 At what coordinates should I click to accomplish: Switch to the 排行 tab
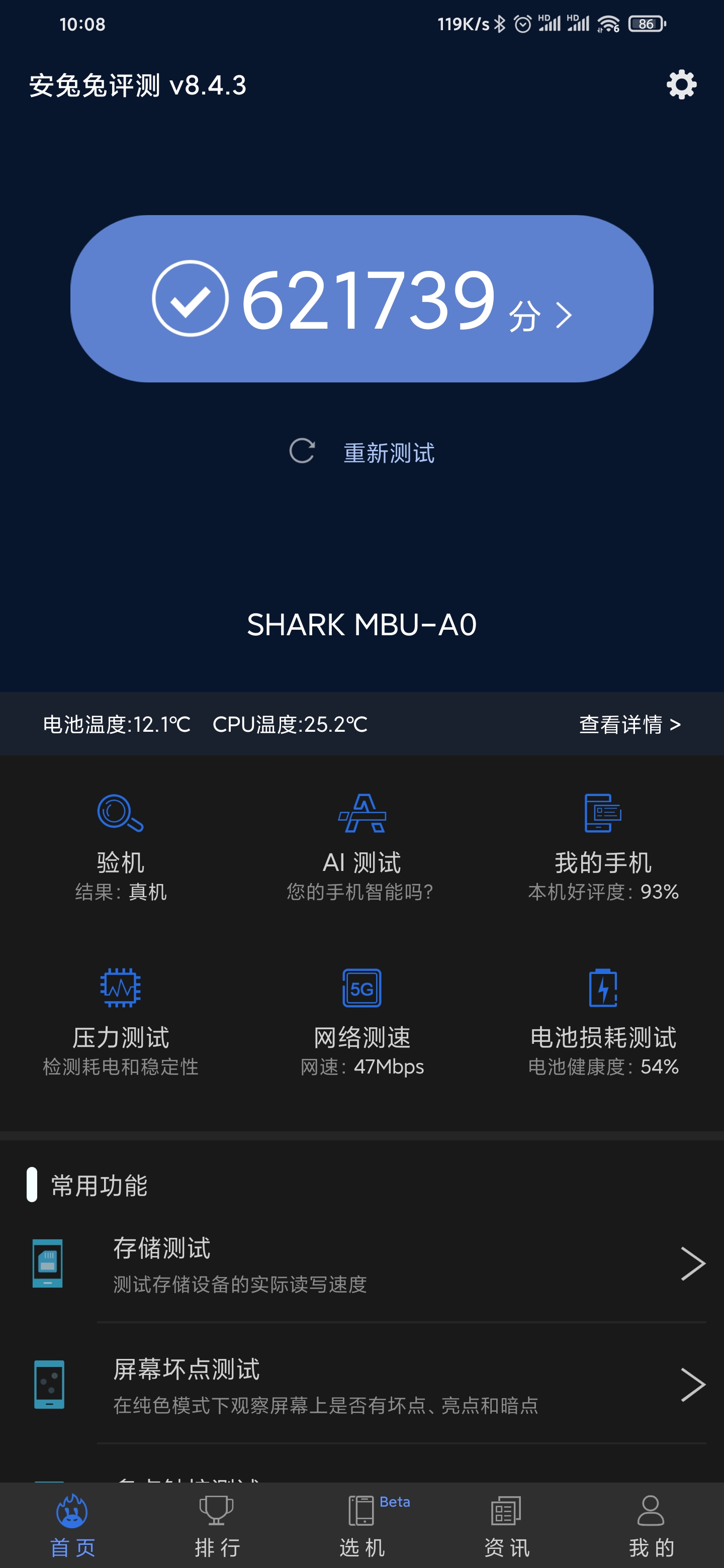[217, 1525]
